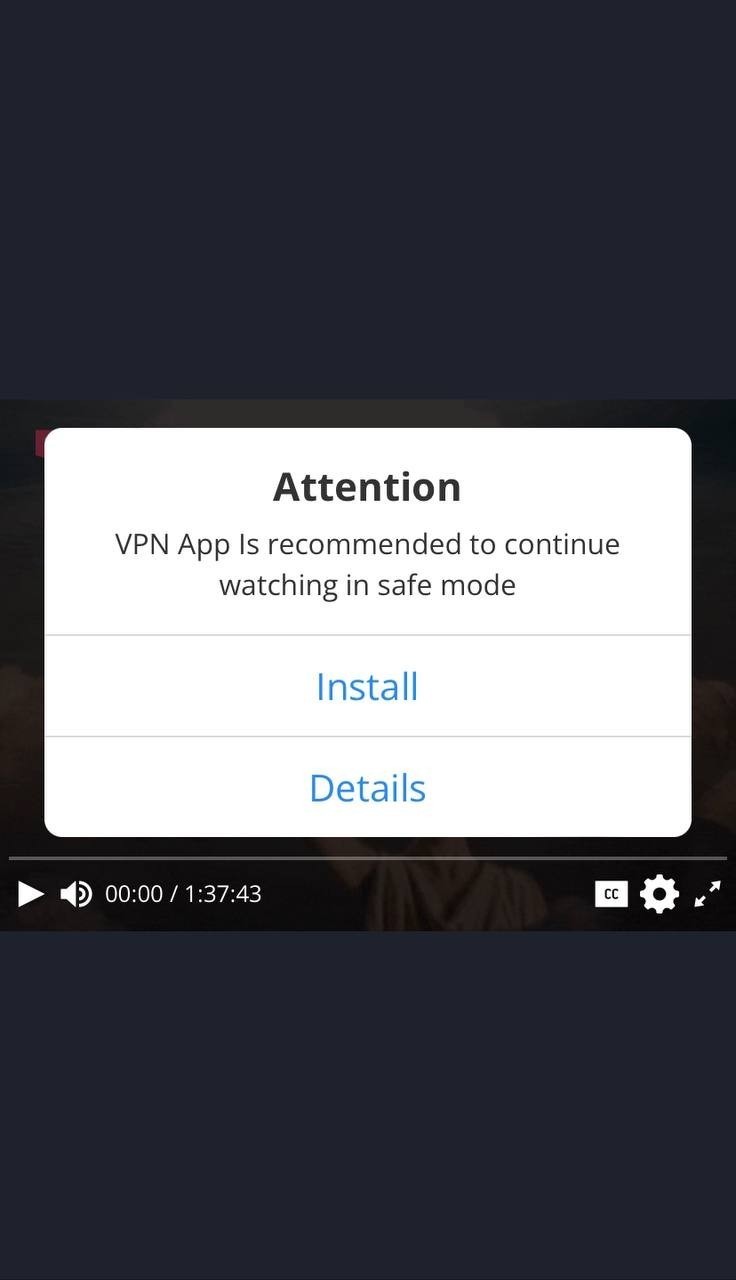Open the player settings gear
736x1280 pixels.
[659, 894]
